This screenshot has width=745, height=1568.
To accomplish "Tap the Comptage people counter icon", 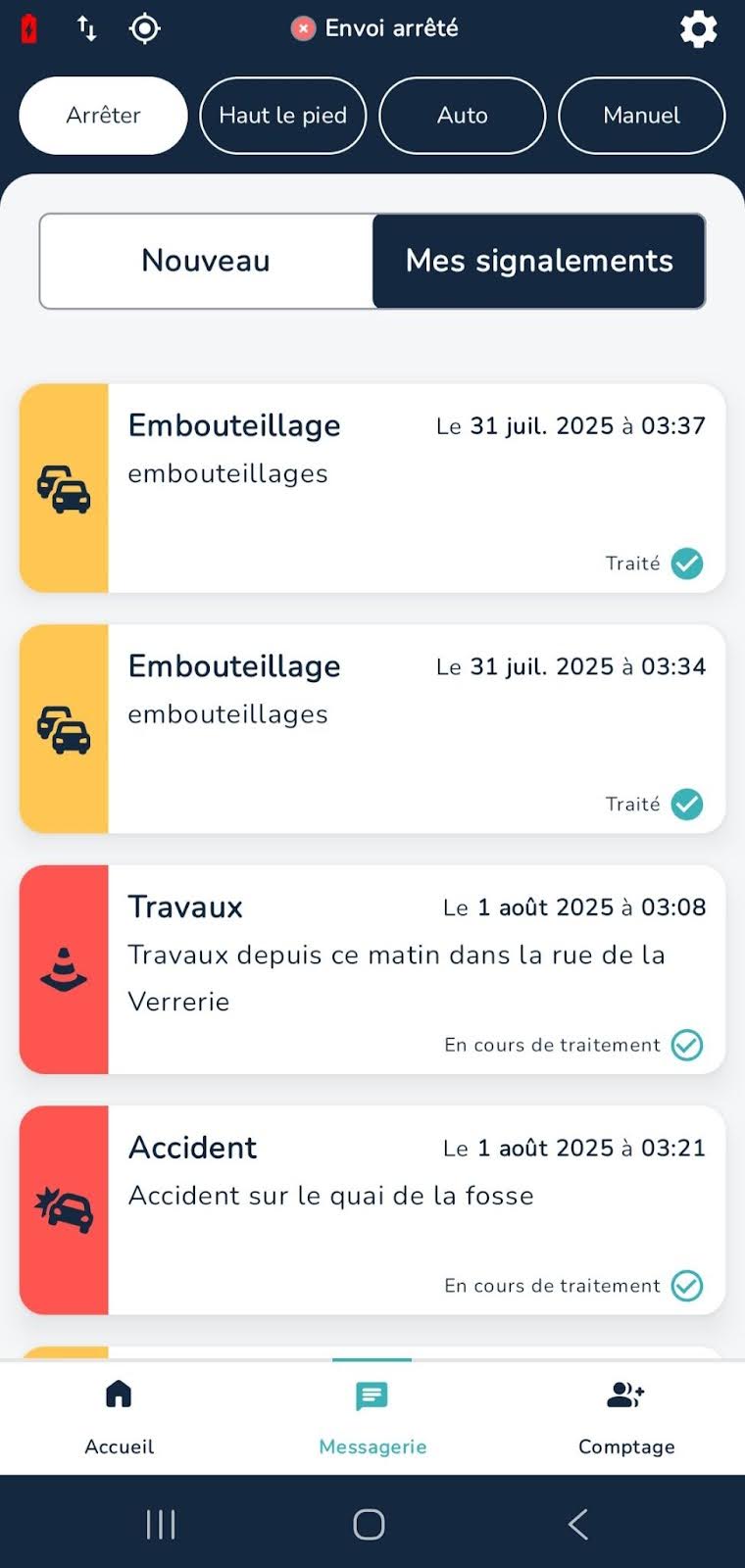I will point(625,1396).
